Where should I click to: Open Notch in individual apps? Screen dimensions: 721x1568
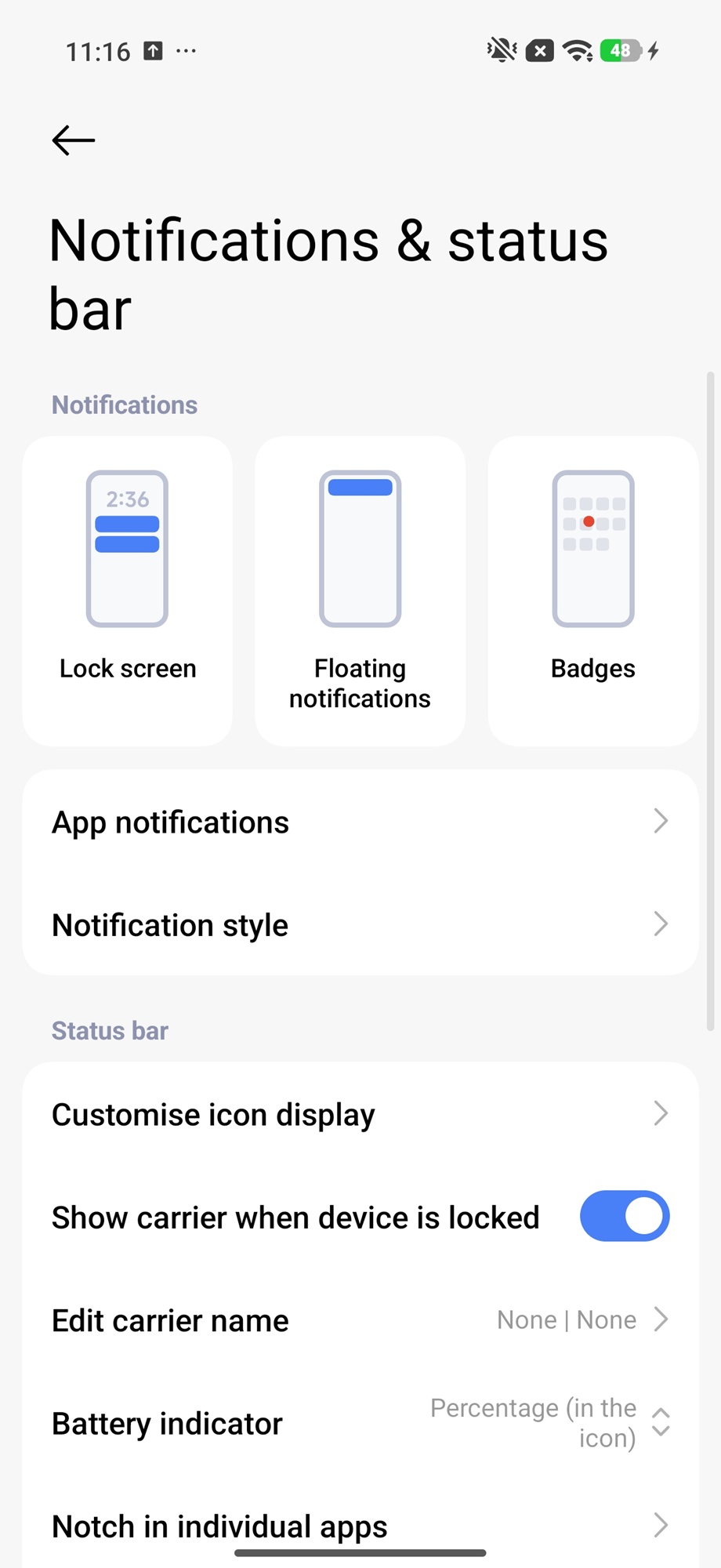pyautogui.click(x=360, y=1525)
